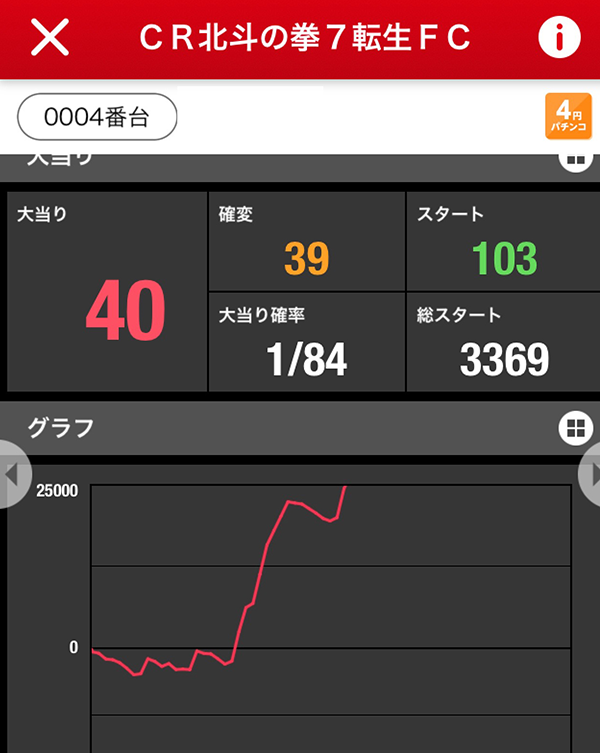This screenshot has width=600, height=753.
Task: Select the 0004番台 machine number chip
Action: pos(97,117)
